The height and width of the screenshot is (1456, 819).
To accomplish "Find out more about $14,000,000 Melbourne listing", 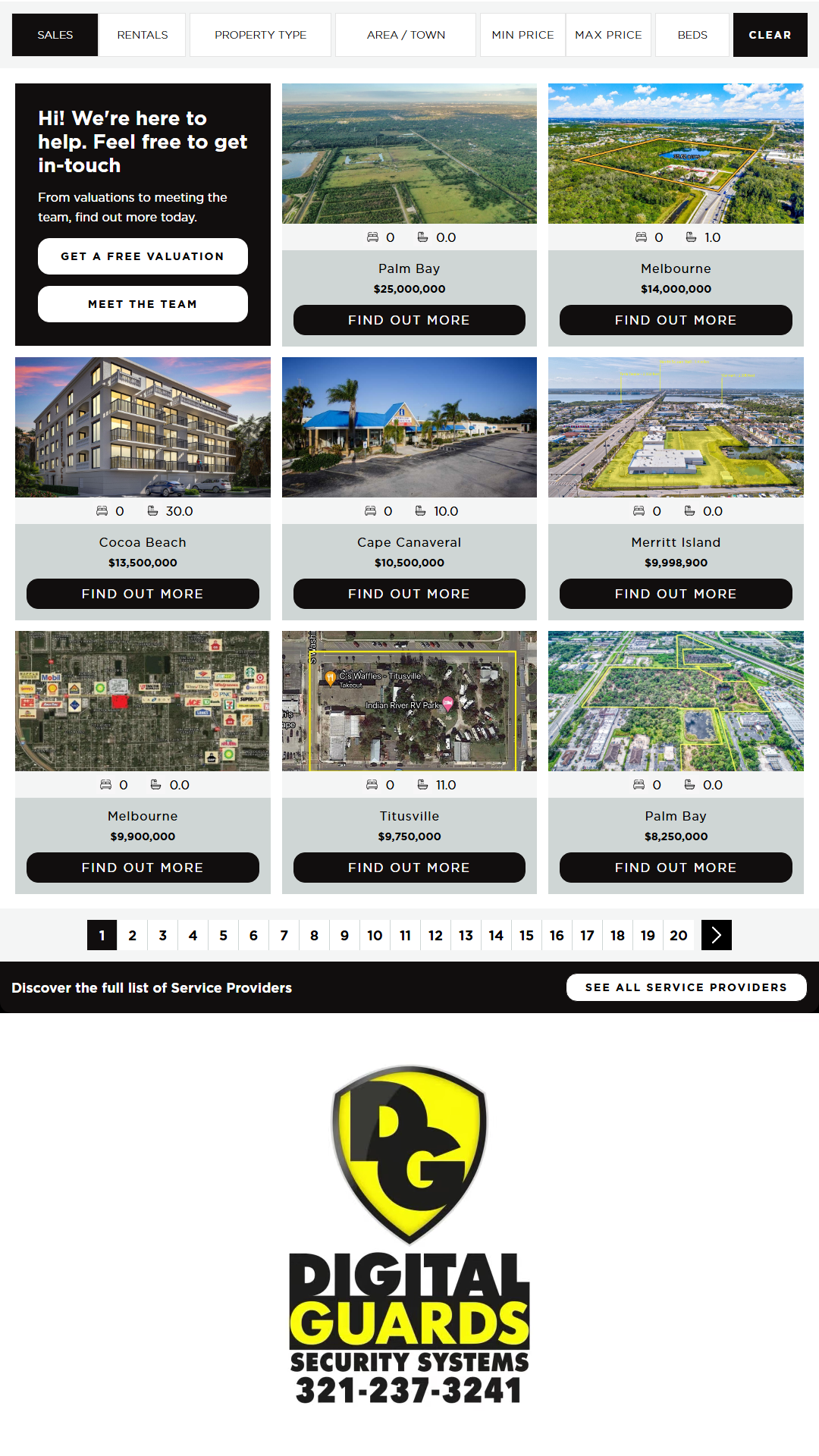I will pyautogui.click(x=676, y=320).
